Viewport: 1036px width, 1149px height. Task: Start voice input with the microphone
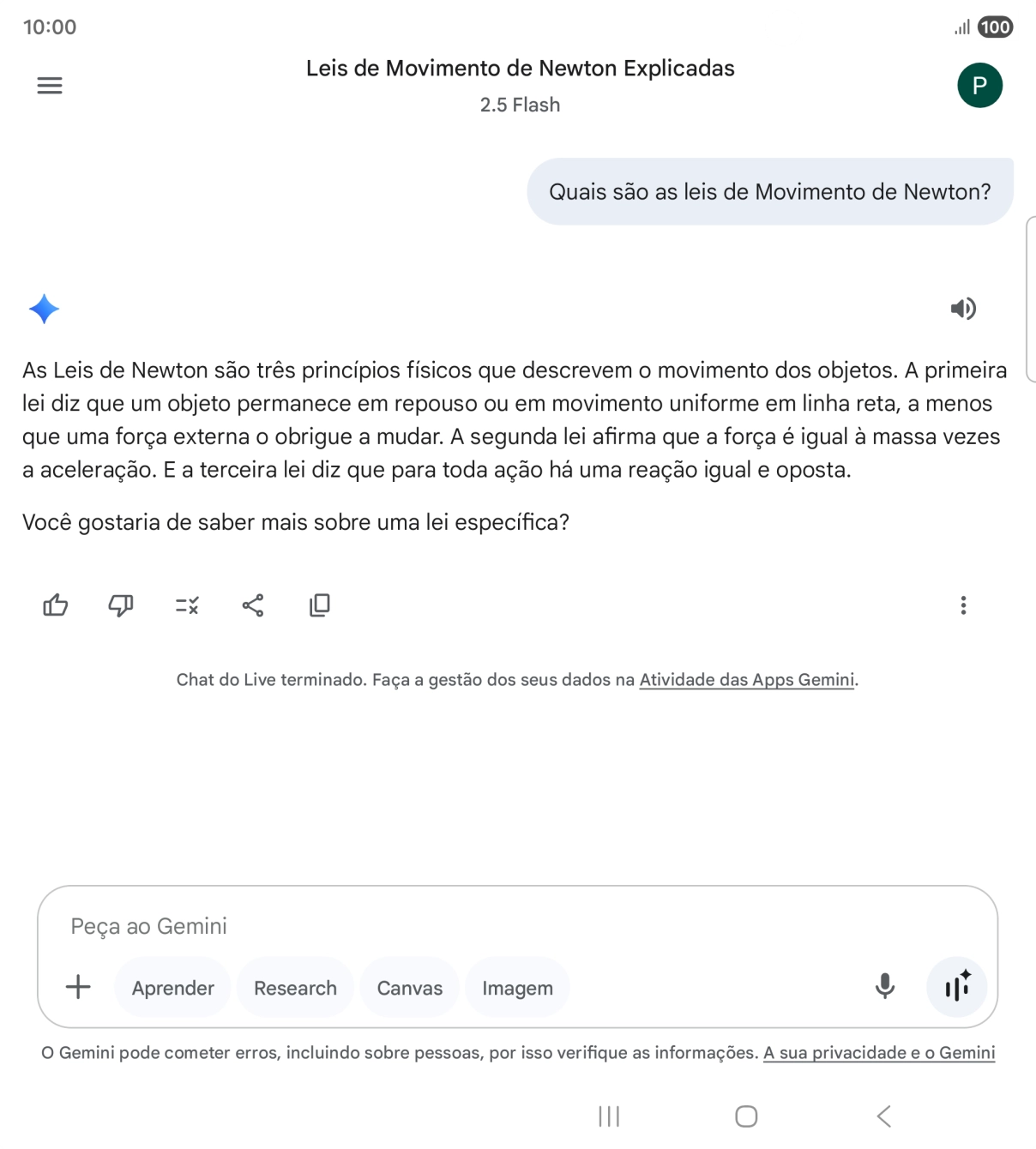885,987
